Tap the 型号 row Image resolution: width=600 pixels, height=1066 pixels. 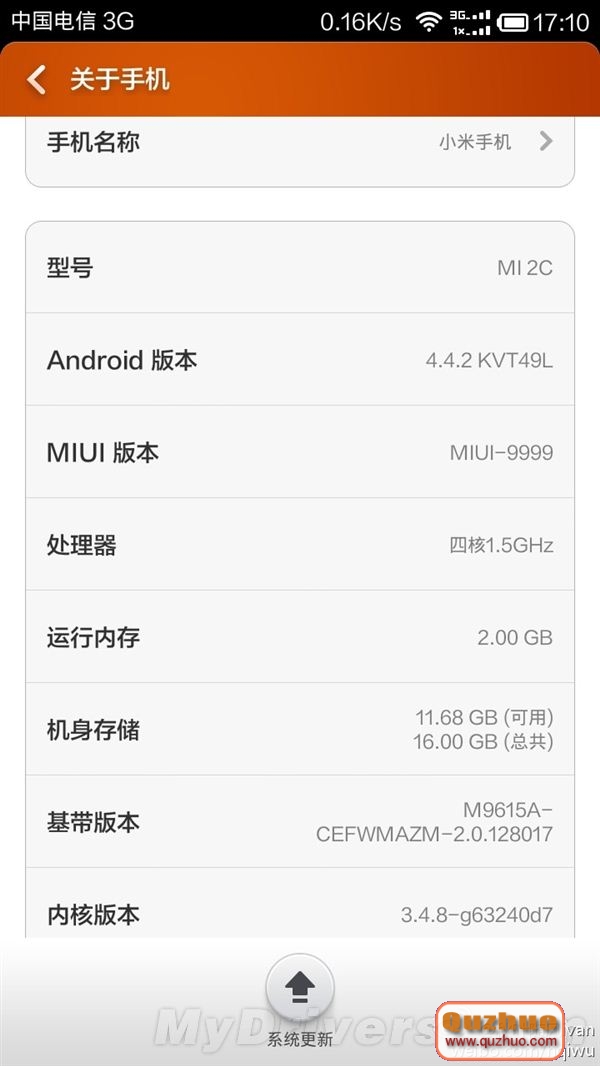[x=300, y=268]
